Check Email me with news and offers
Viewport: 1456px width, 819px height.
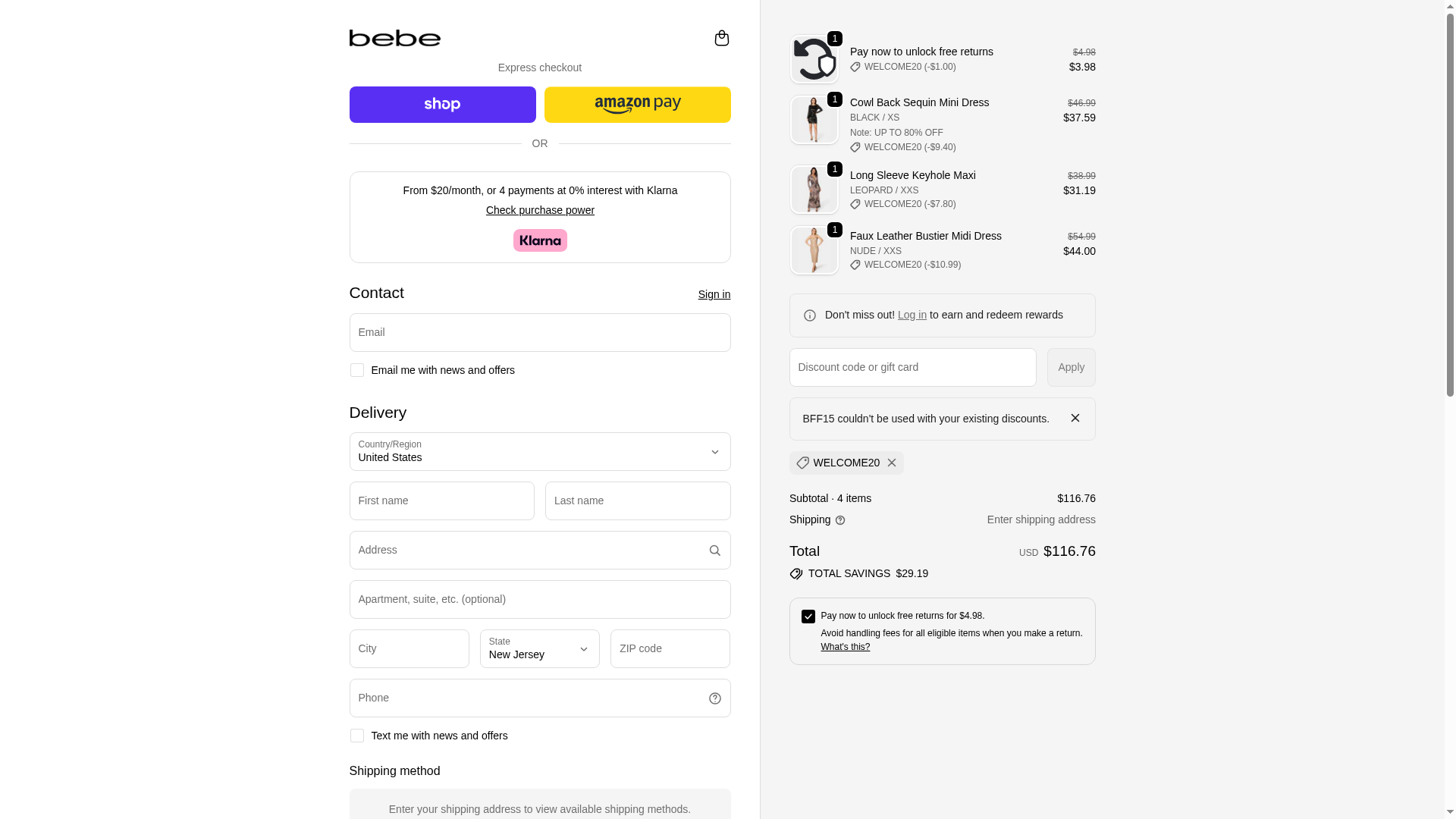click(357, 370)
